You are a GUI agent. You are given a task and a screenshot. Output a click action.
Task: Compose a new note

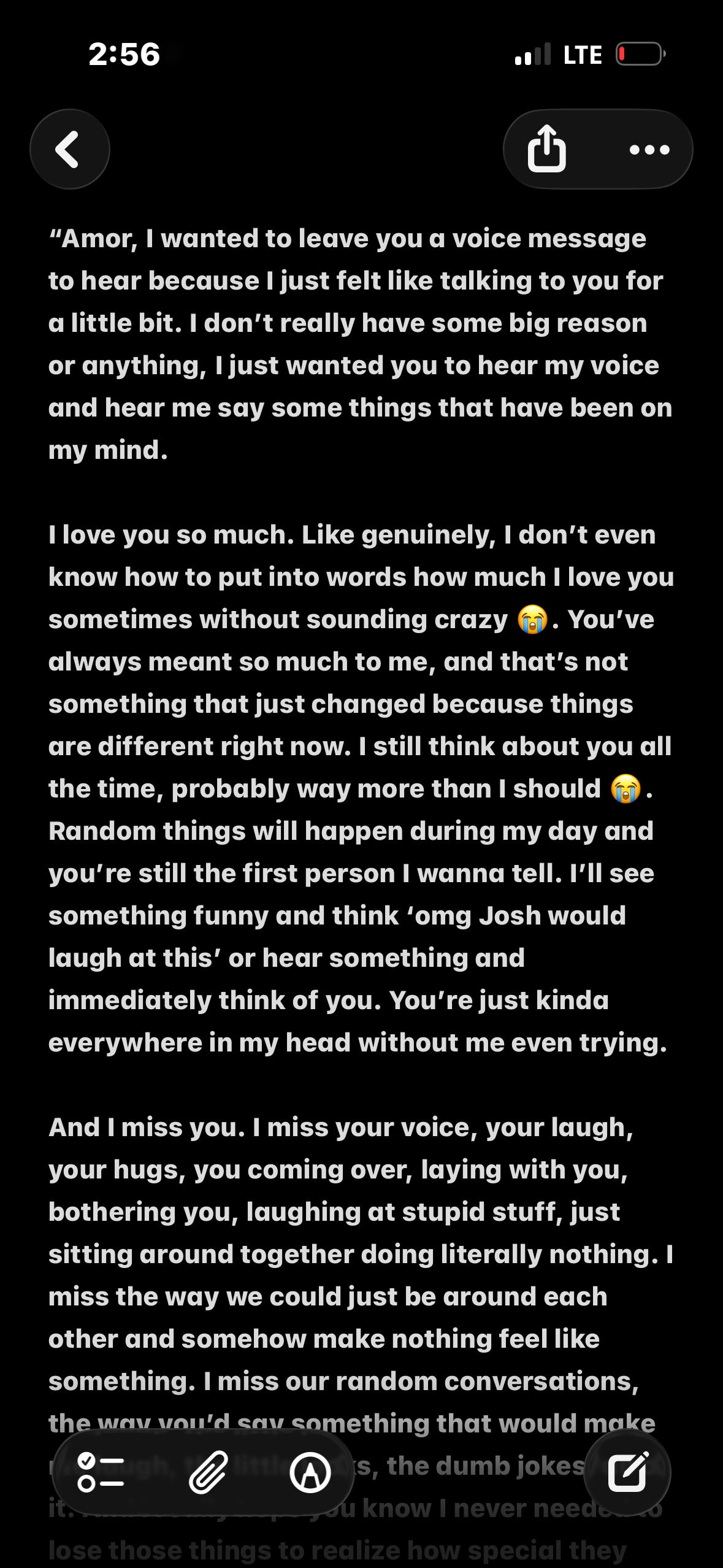(x=627, y=1472)
